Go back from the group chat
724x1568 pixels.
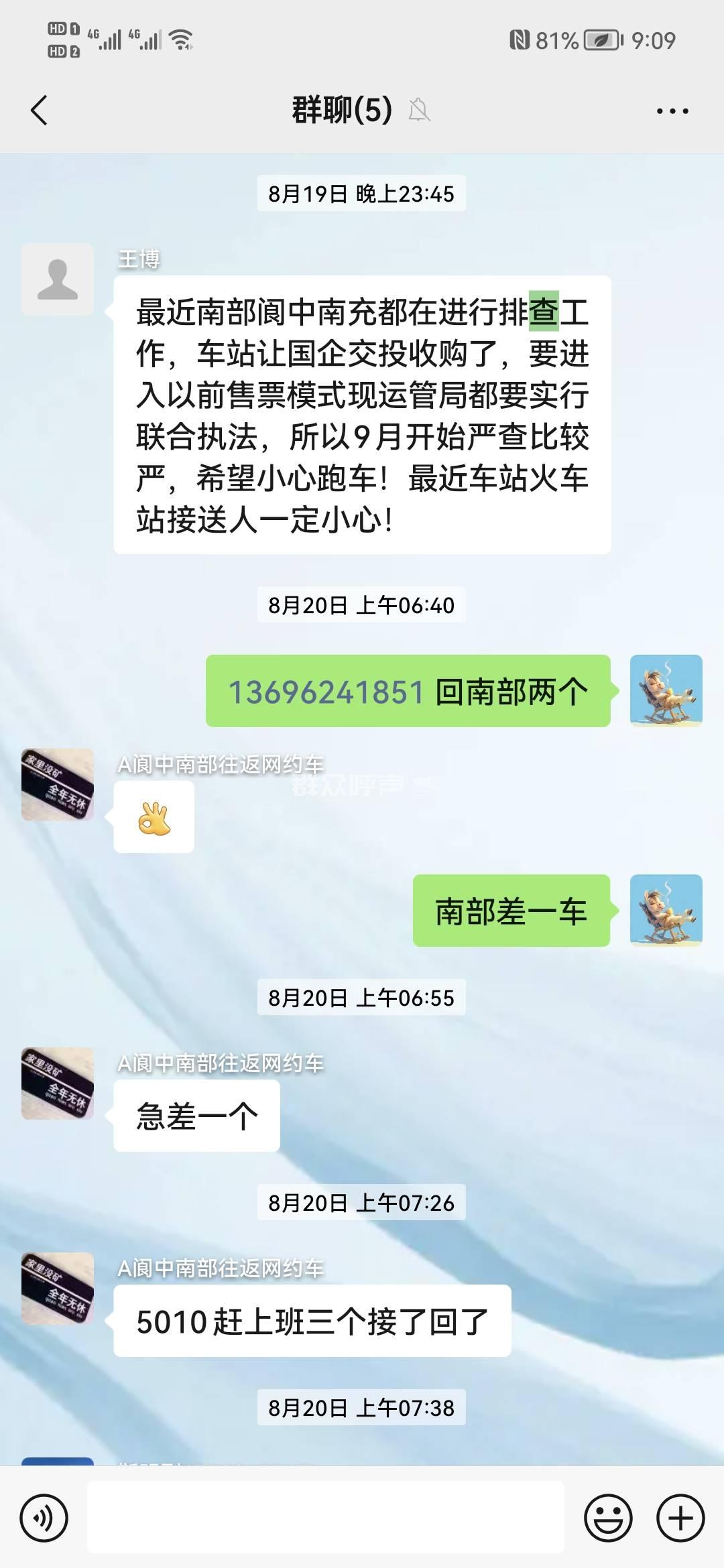pos(39,111)
